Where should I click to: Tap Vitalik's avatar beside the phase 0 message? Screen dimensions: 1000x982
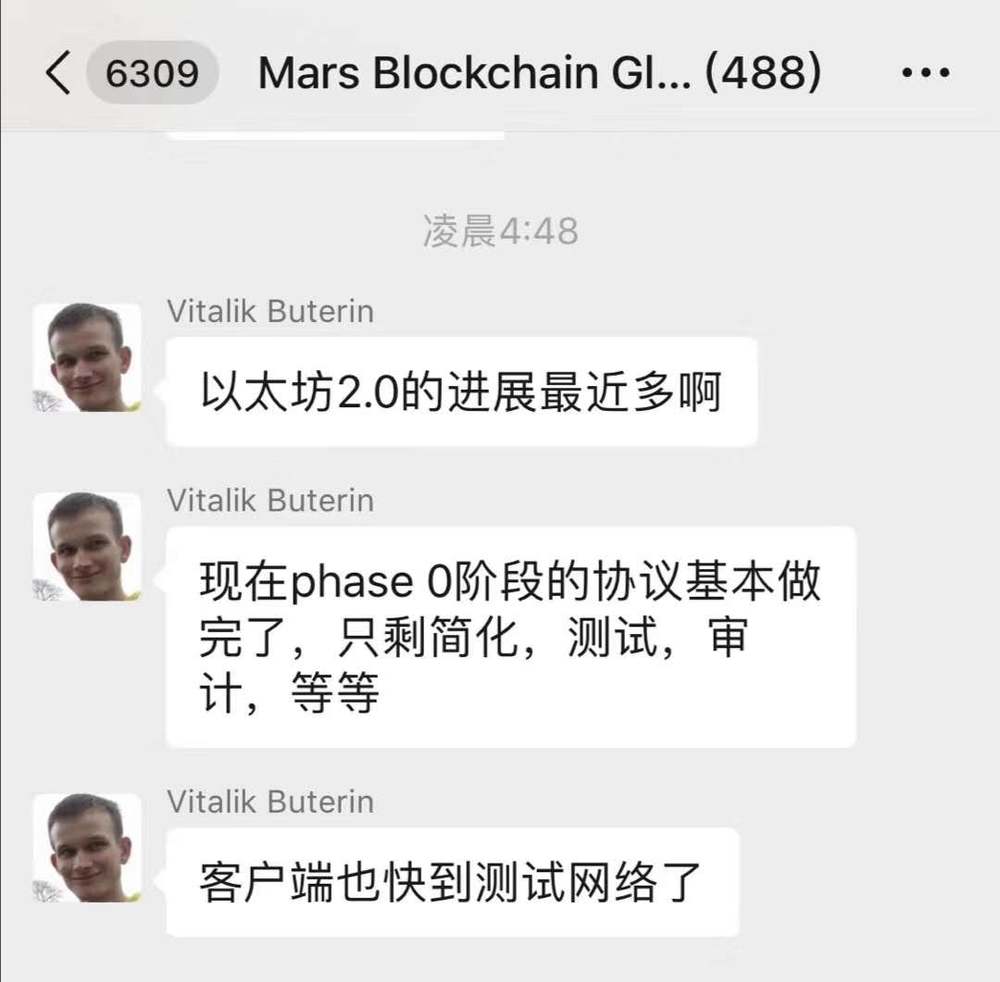point(87,546)
